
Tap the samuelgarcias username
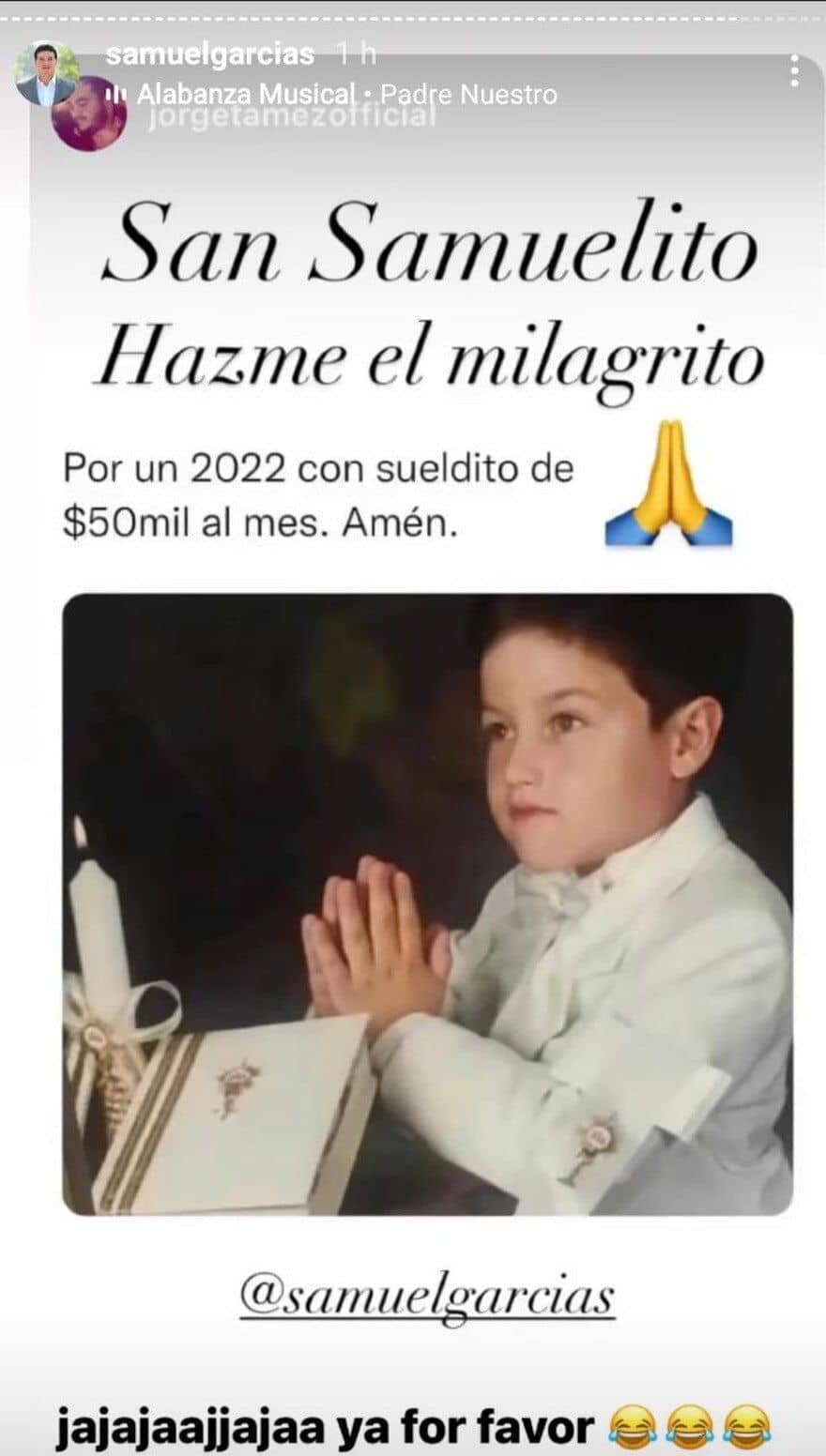(209, 54)
